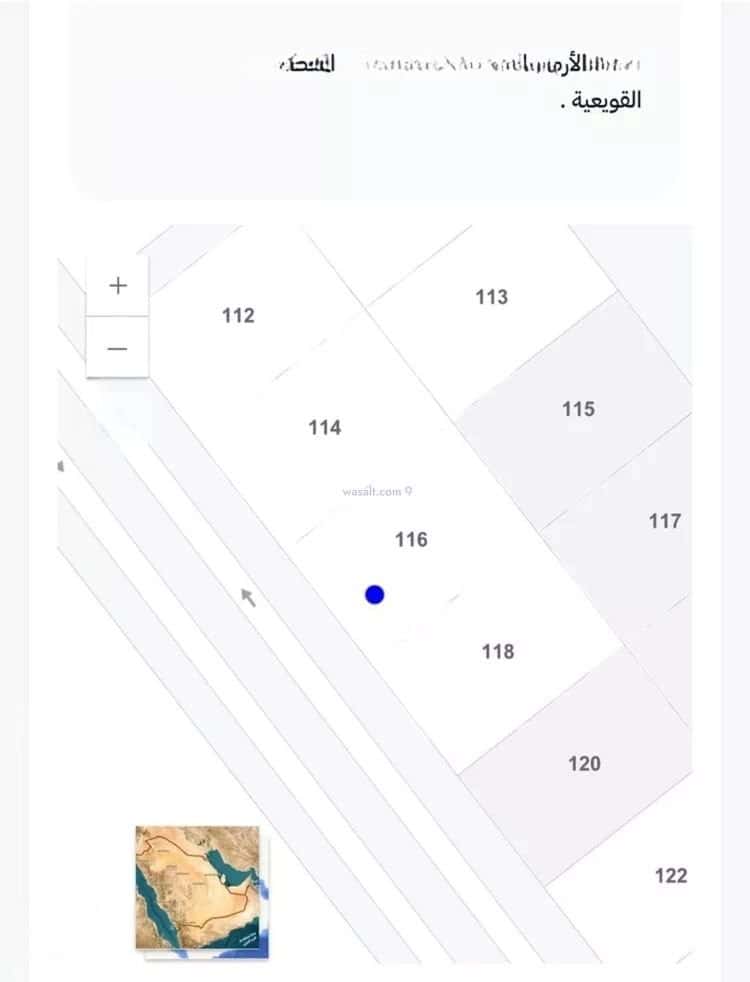Screen dimensions: 750x982
Task: Click the zoom out (−) map control
Action: click(117, 347)
